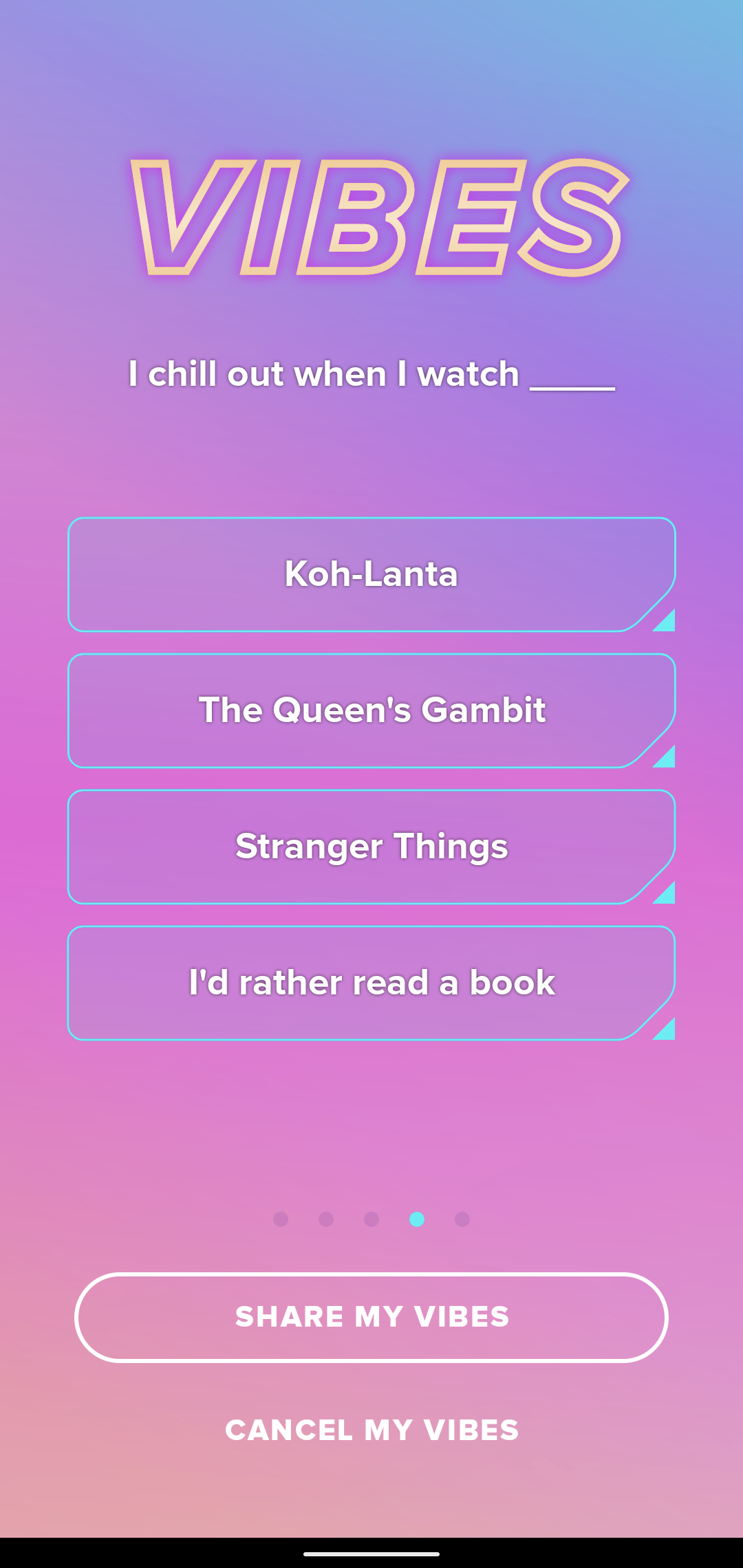
Task: Select the Koh-Lanta answer
Action: 371,574
